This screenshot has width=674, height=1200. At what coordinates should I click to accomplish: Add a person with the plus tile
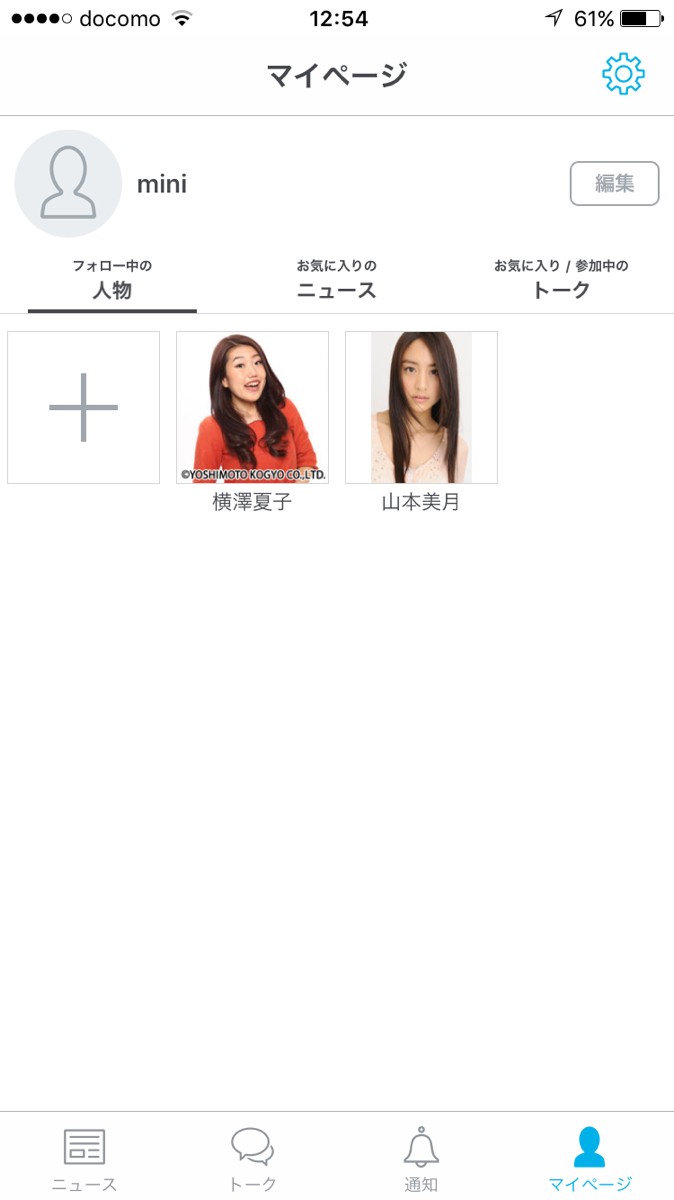(83, 408)
